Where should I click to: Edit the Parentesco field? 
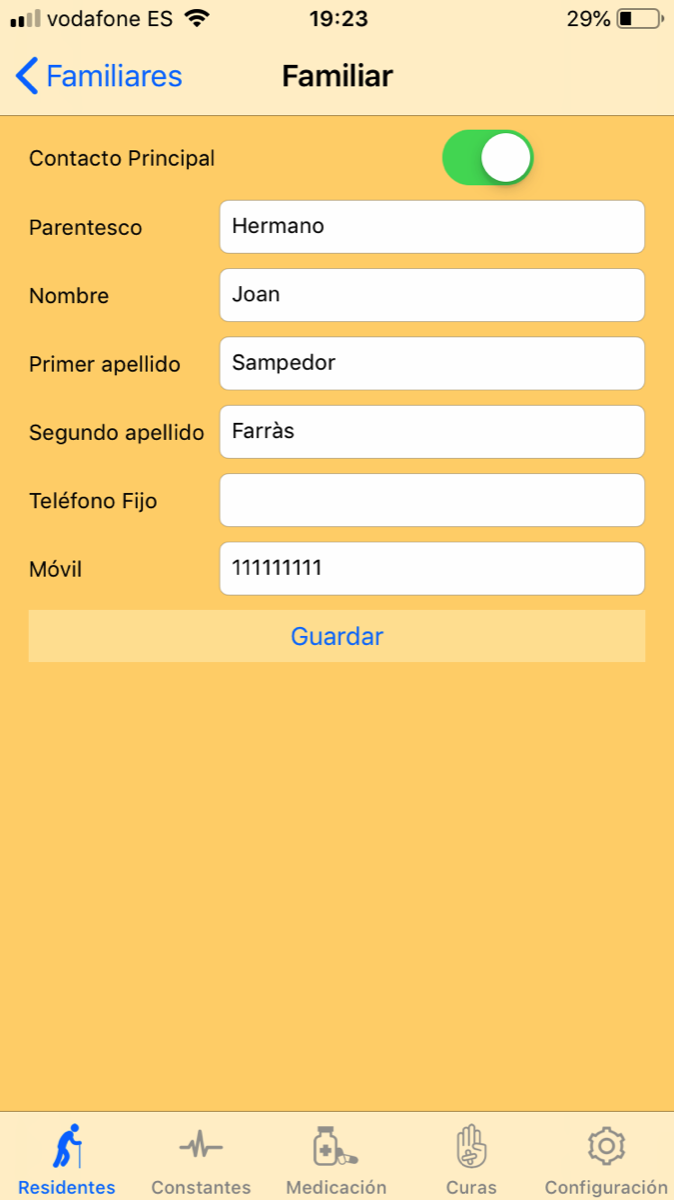point(432,227)
